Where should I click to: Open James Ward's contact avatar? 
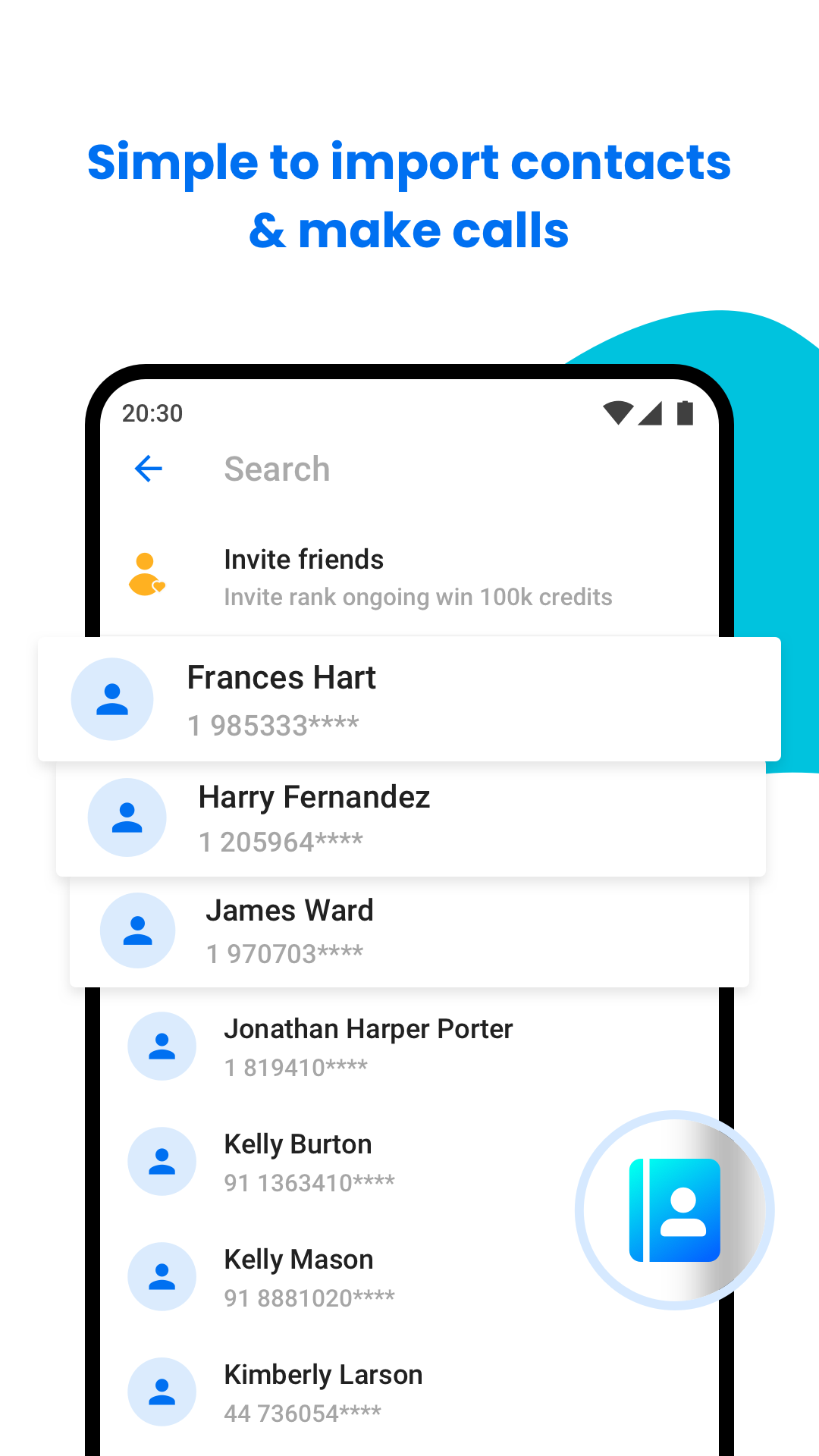click(137, 930)
